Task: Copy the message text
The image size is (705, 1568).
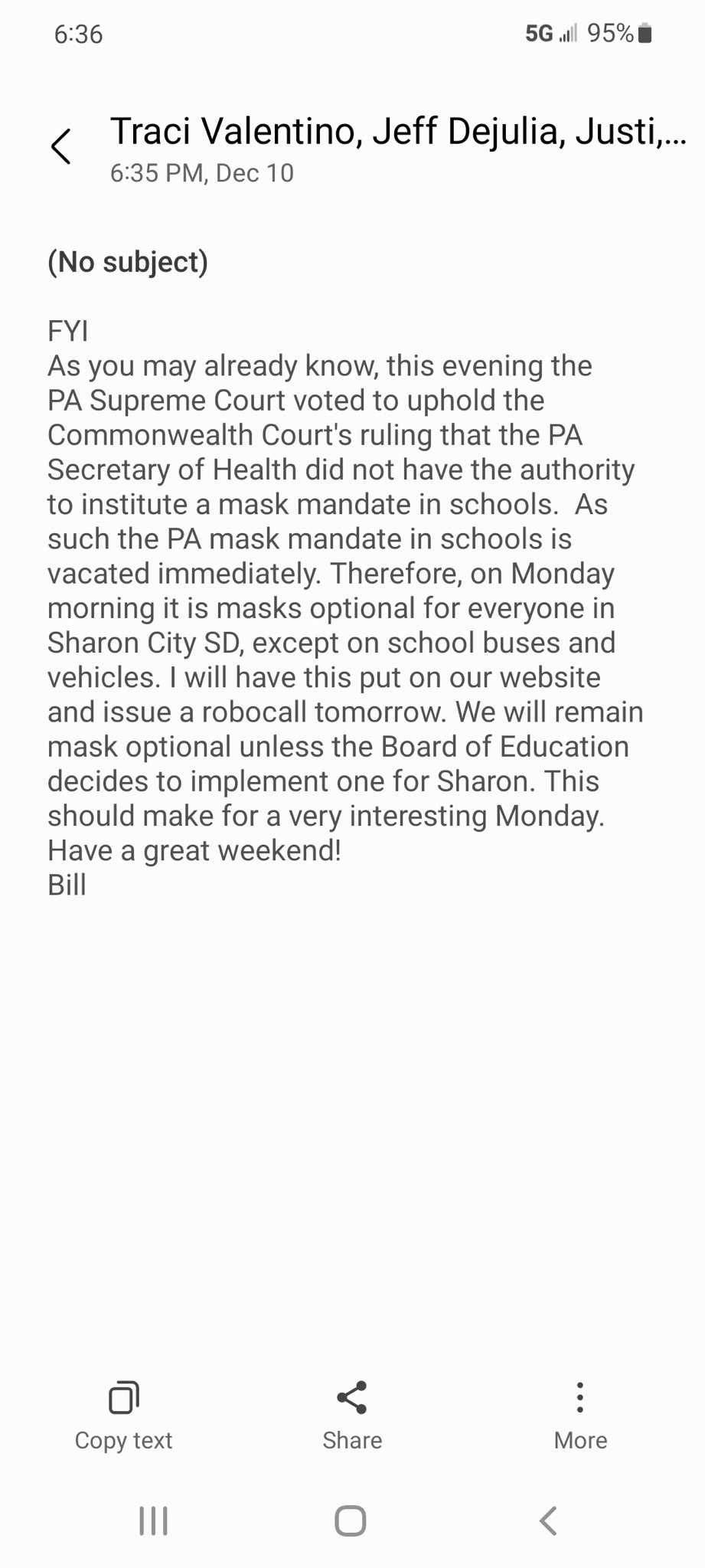Action: point(123,1417)
